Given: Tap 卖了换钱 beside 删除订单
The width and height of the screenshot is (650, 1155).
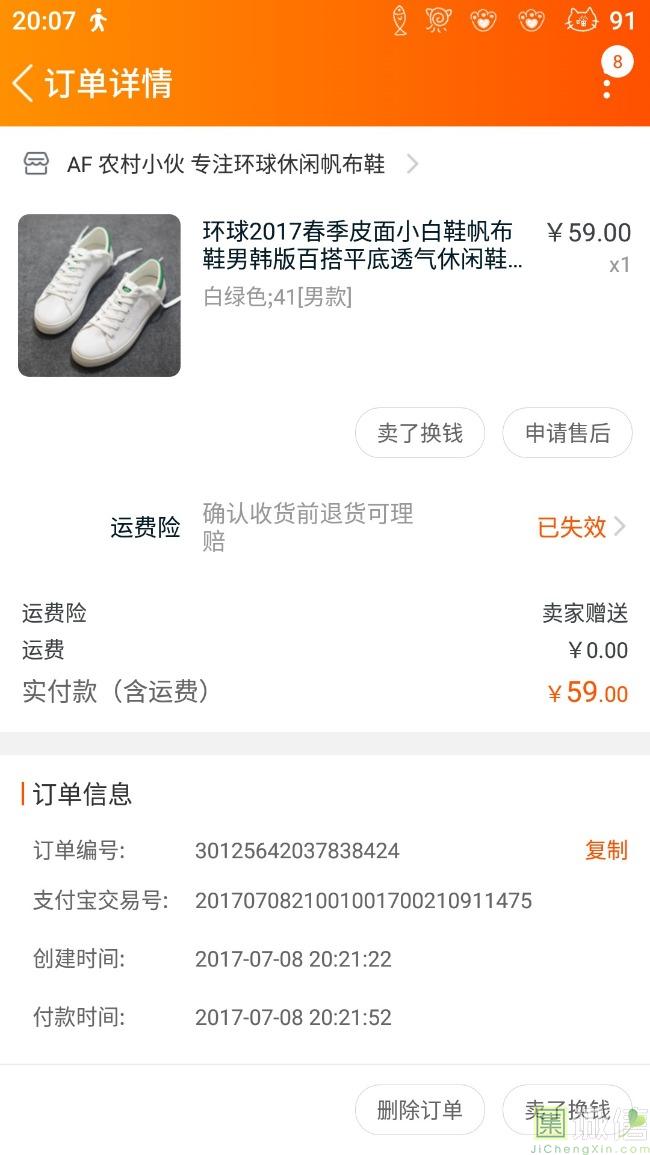Looking at the screenshot, I should coord(567,1109).
